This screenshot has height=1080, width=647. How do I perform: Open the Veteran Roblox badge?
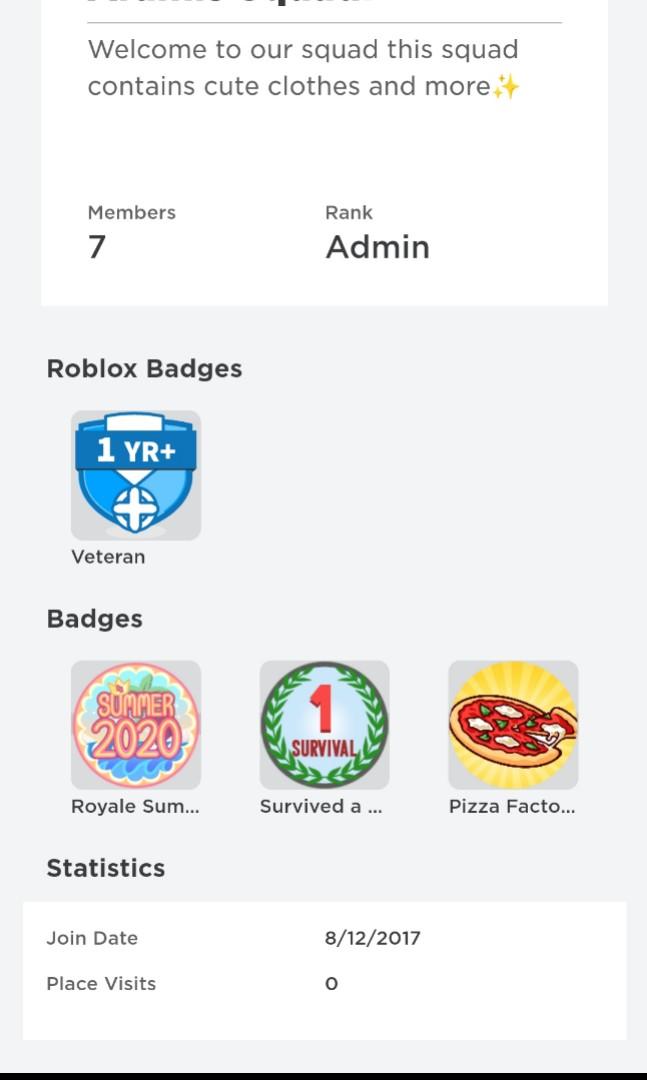click(136, 475)
